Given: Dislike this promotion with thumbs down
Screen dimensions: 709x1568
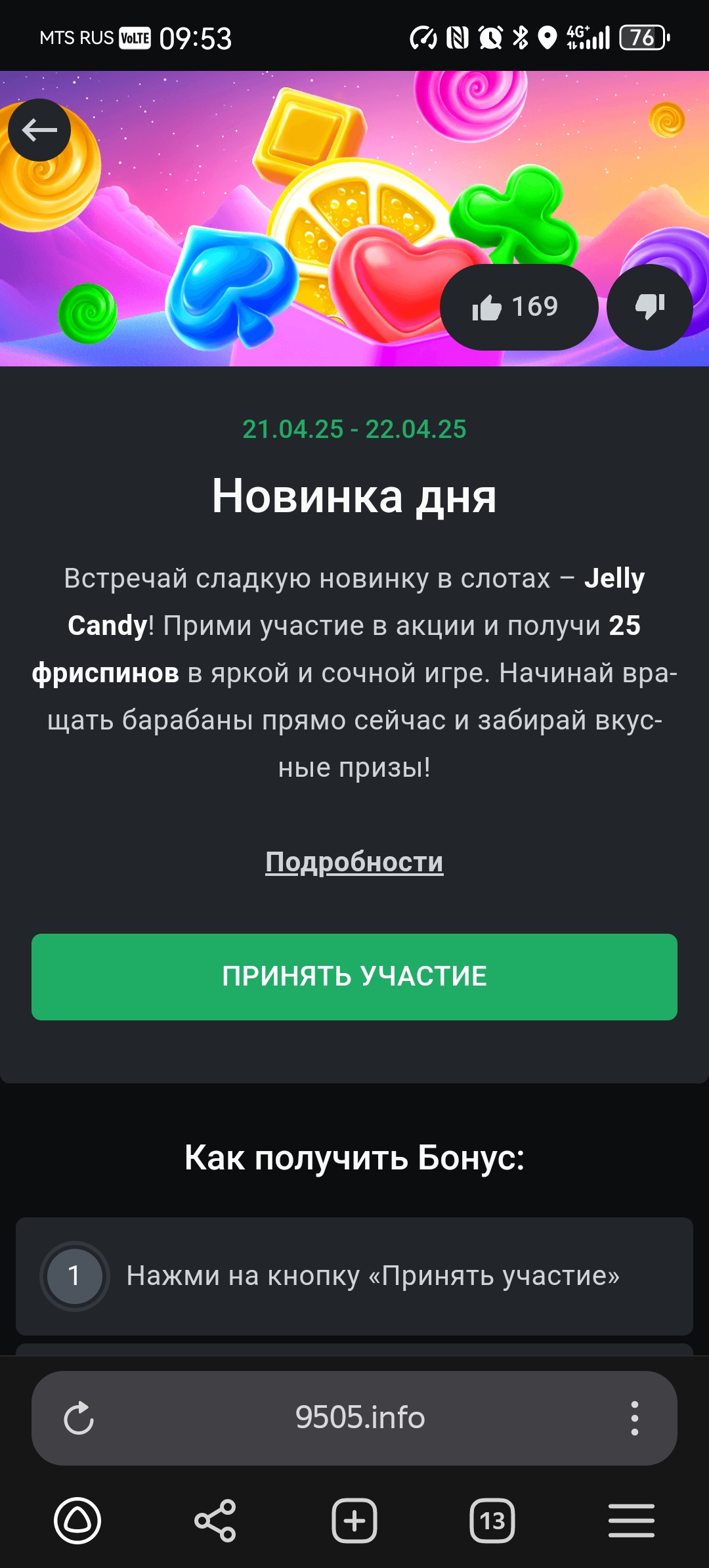Looking at the screenshot, I should [649, 307].
